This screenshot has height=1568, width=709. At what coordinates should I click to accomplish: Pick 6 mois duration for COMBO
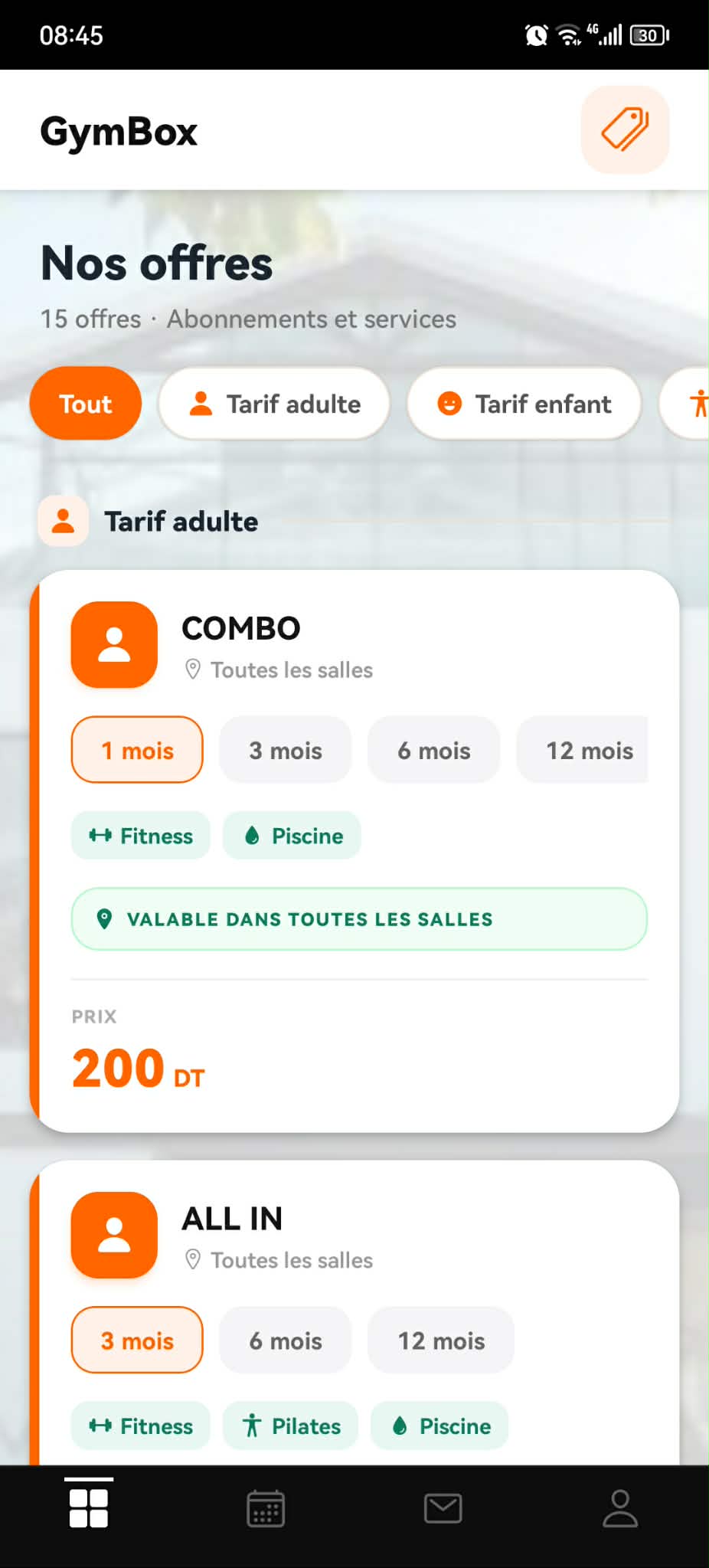click(x=434, y=750)
